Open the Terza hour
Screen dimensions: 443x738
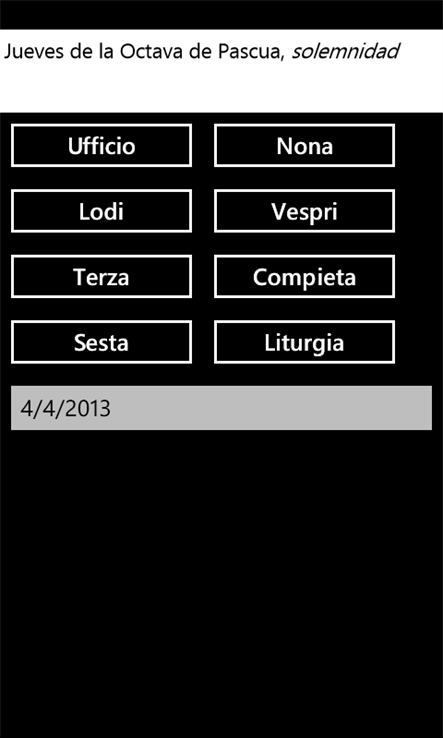pyautogui.click(x=101, y=276)
